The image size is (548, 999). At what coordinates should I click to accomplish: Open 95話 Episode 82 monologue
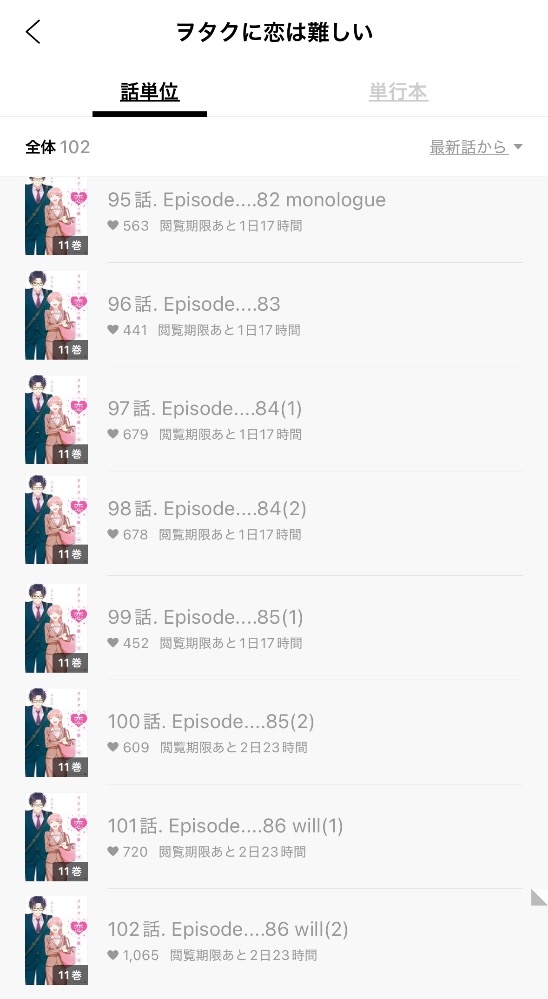coord(274,212)
